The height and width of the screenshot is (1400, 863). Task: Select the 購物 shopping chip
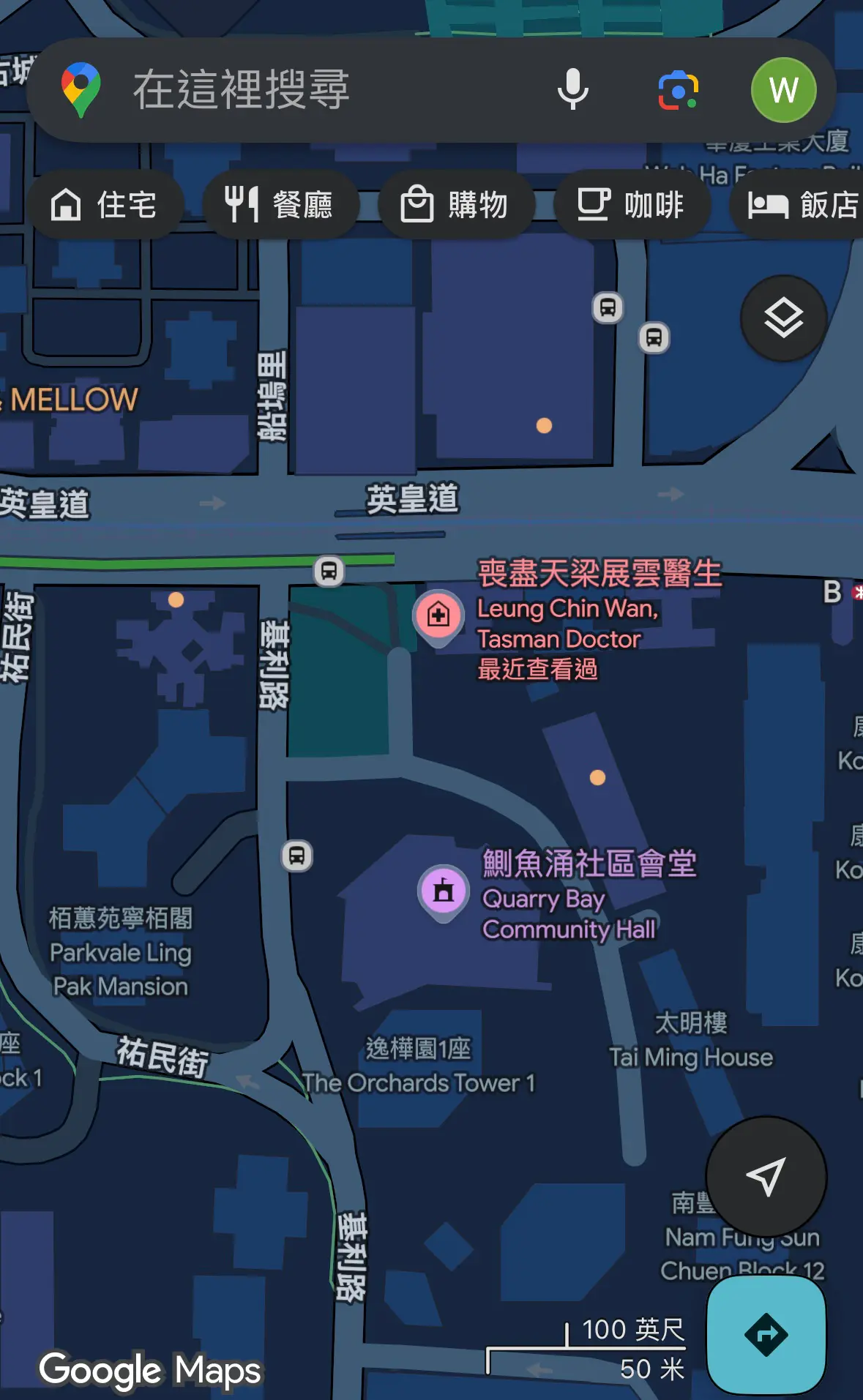click(455, 204)
